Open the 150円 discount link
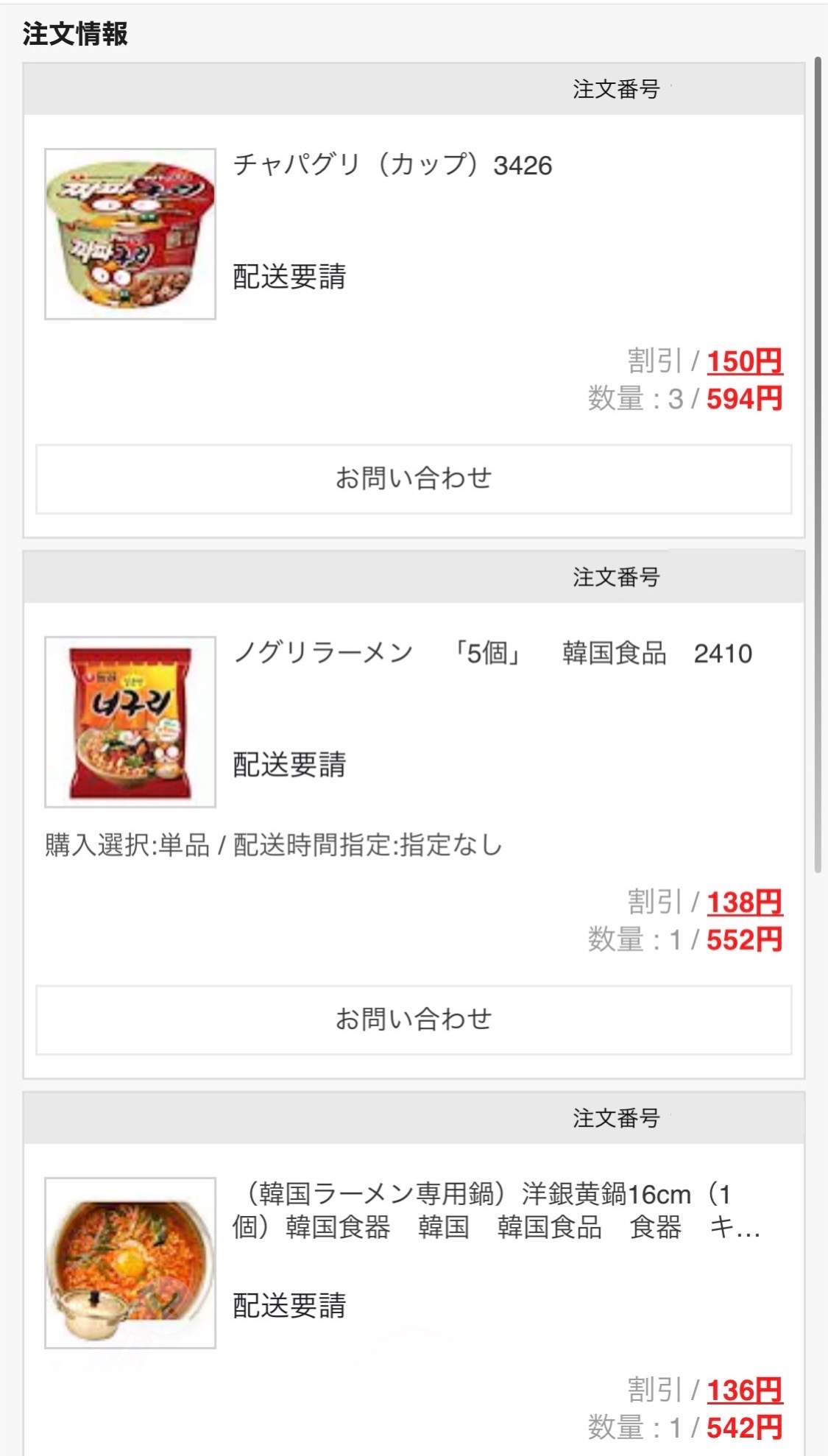The width and height of the screenshot is (828, 1456). coord(744,361)
